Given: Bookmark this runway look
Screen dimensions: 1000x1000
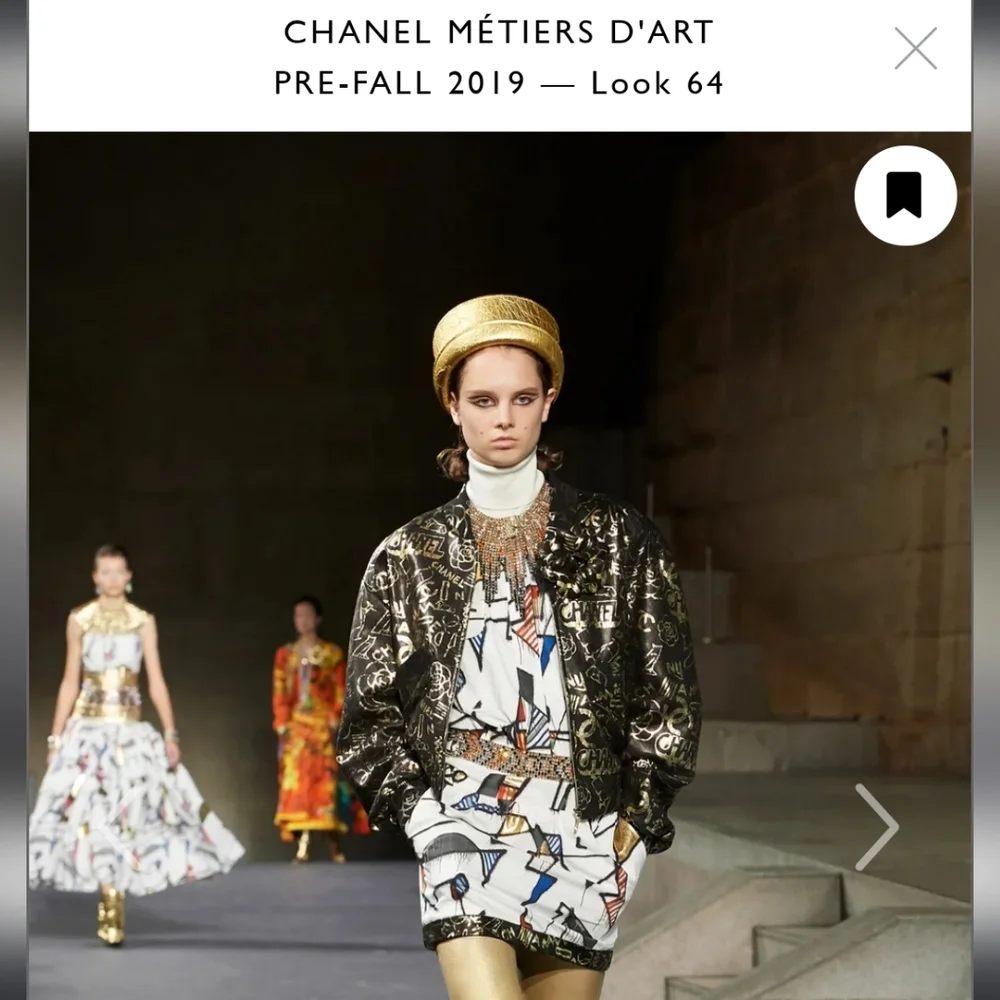Looking at the screenshot, I should (x=905, y=195).
